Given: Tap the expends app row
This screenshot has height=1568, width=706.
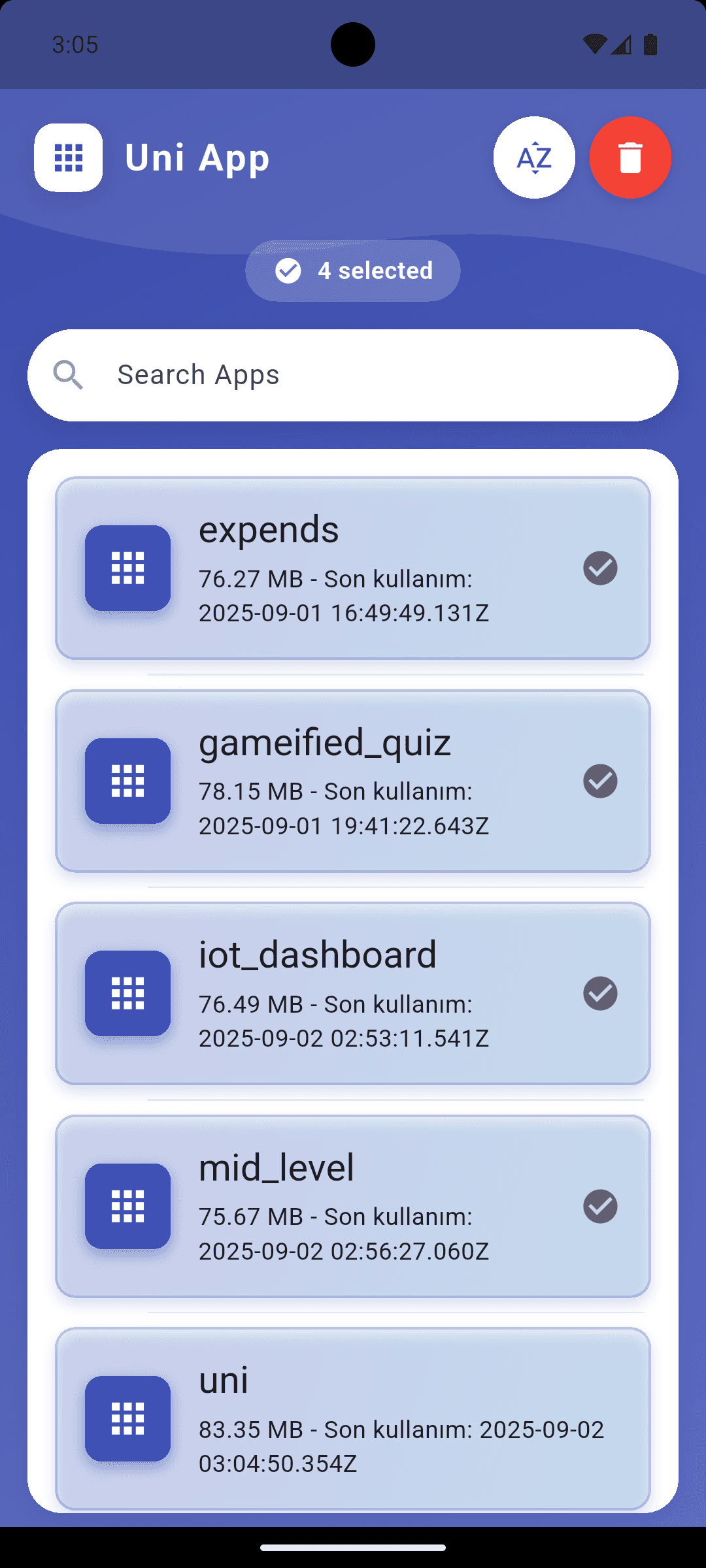Looking at the screenshot, I should [x=353, y=568].
